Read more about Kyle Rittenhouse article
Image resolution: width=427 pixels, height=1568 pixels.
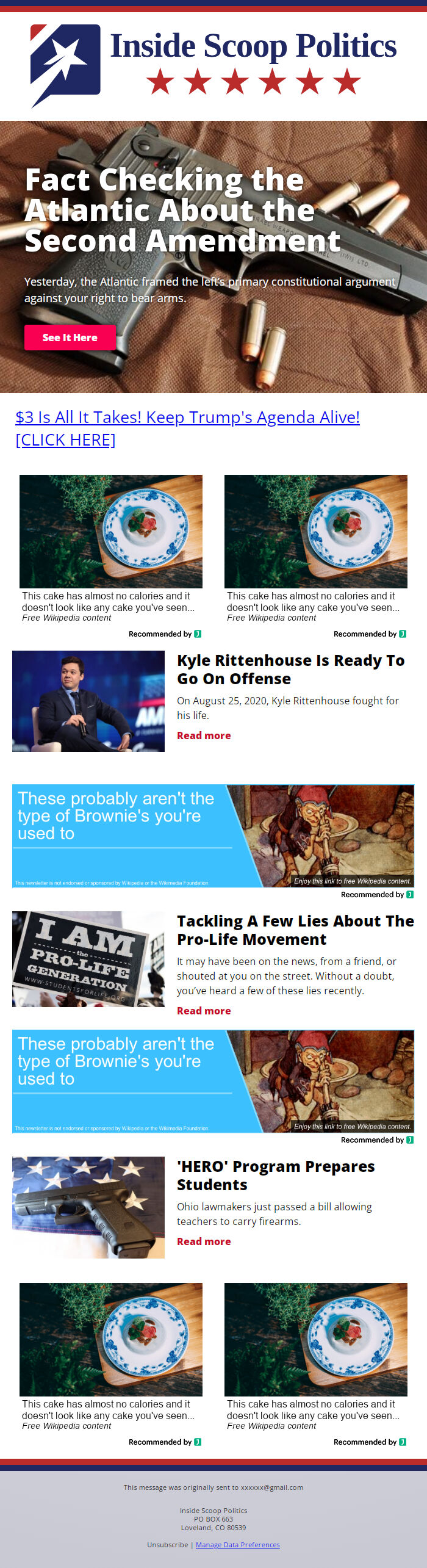point(203,735)
